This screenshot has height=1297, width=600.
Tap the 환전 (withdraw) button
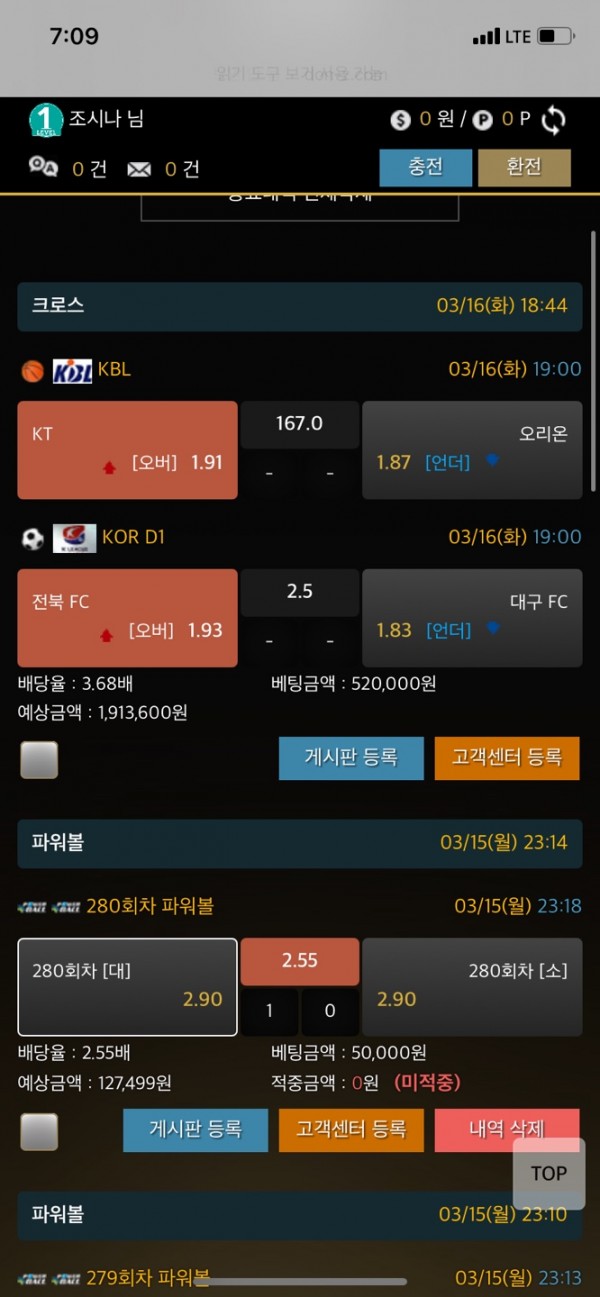pyautogui.click(x=524, y=167)
